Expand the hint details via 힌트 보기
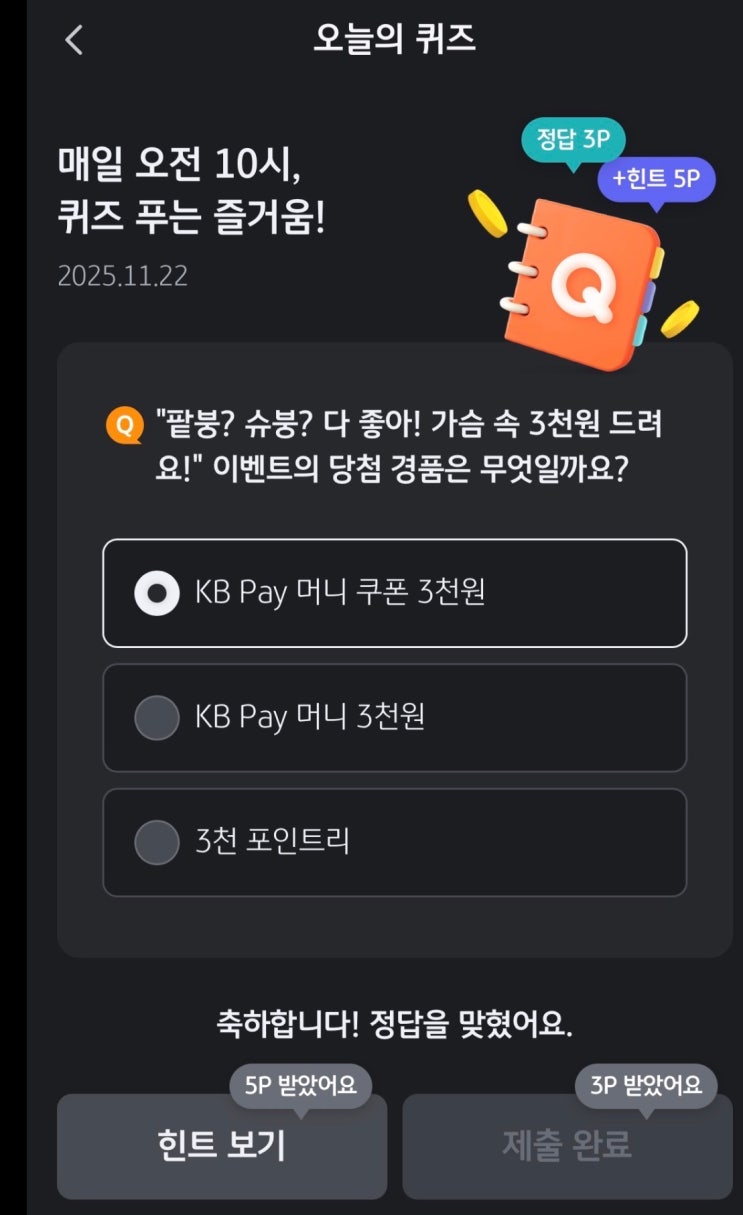The height and width of the screenshot is (1215, 743). (x=222, y=1146)
